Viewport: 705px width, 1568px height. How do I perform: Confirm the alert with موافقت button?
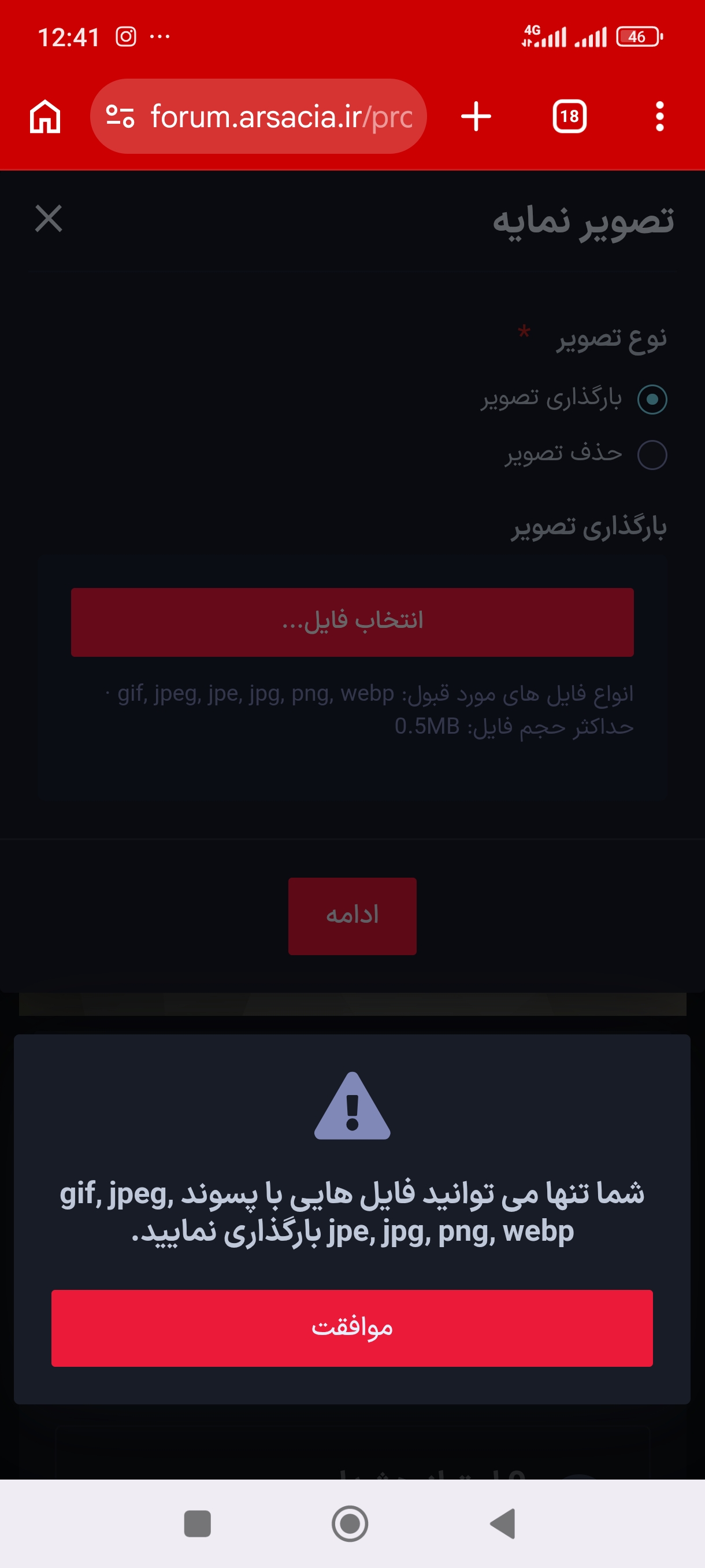[351, 1327]
